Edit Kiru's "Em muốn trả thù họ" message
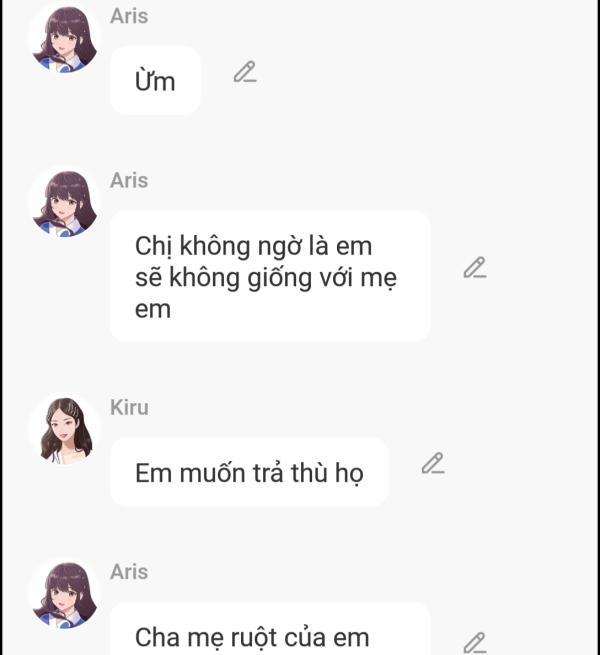 pos(432,464)
